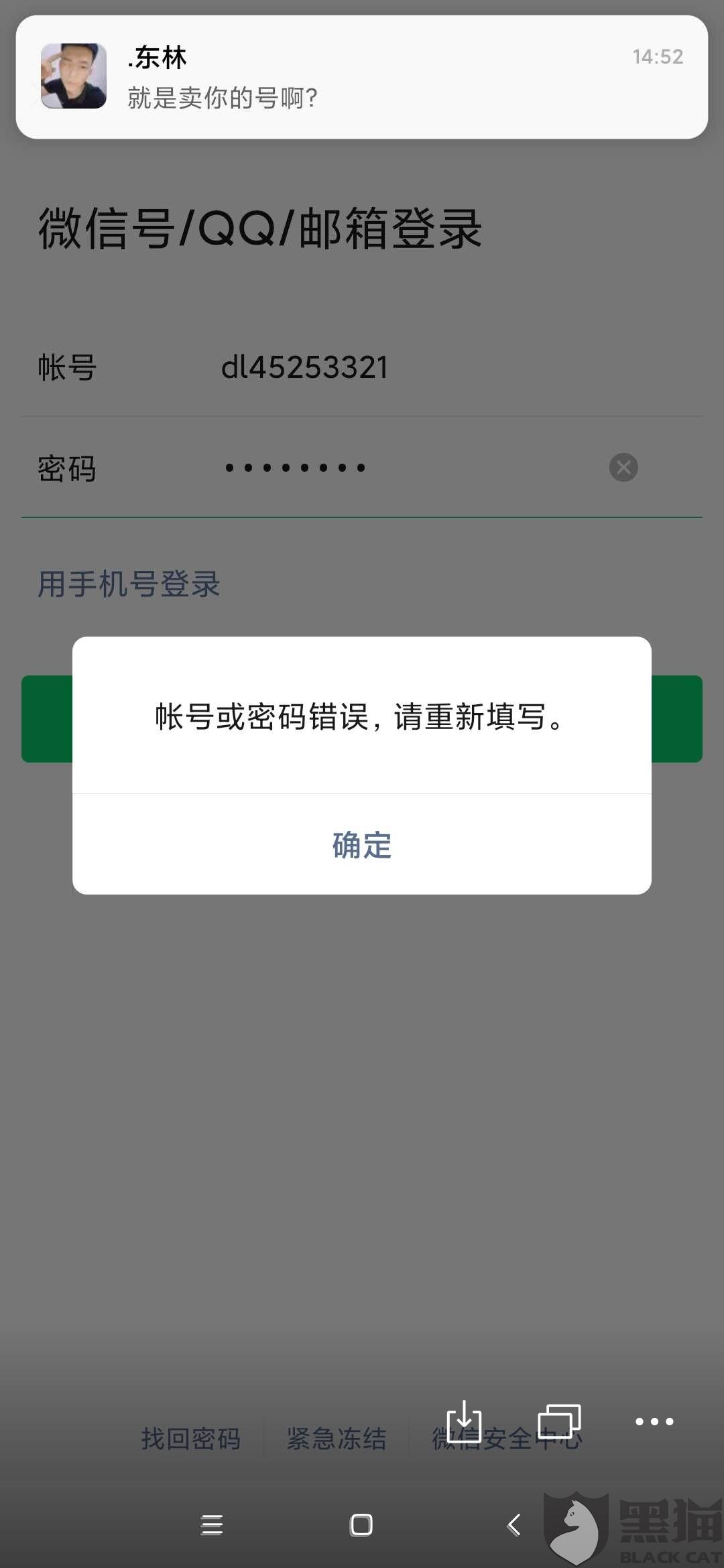Screen dimensions: 724x1568
Task: Switch to 用手机号登录
Action: [129, 584]
